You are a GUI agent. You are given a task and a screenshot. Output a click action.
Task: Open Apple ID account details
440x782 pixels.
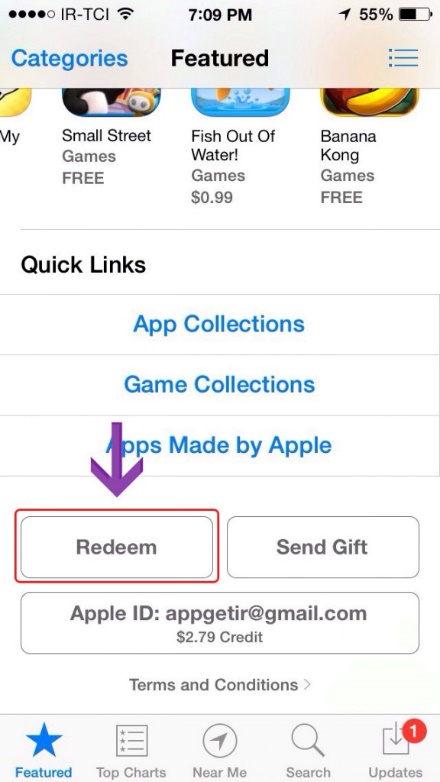220,623
